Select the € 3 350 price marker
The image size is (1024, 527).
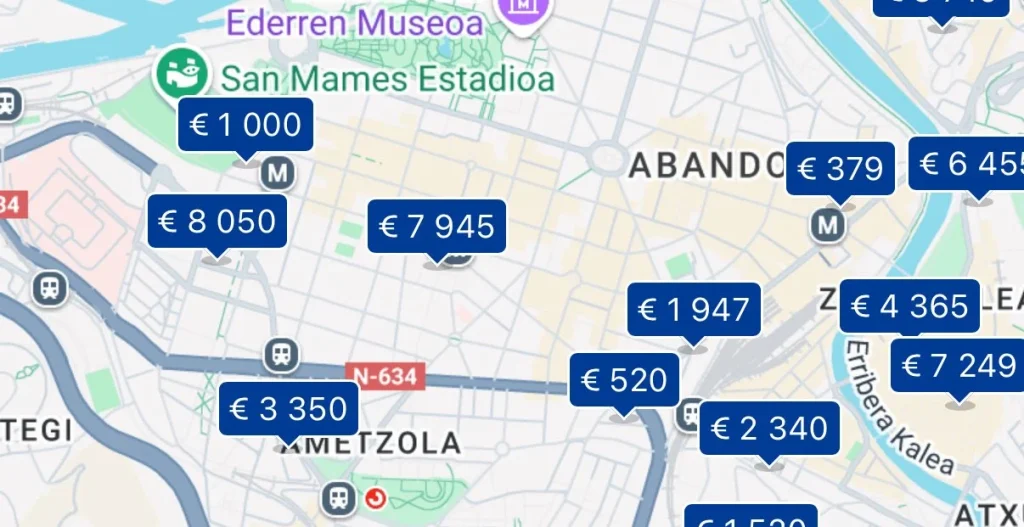[x=288, y=408]
